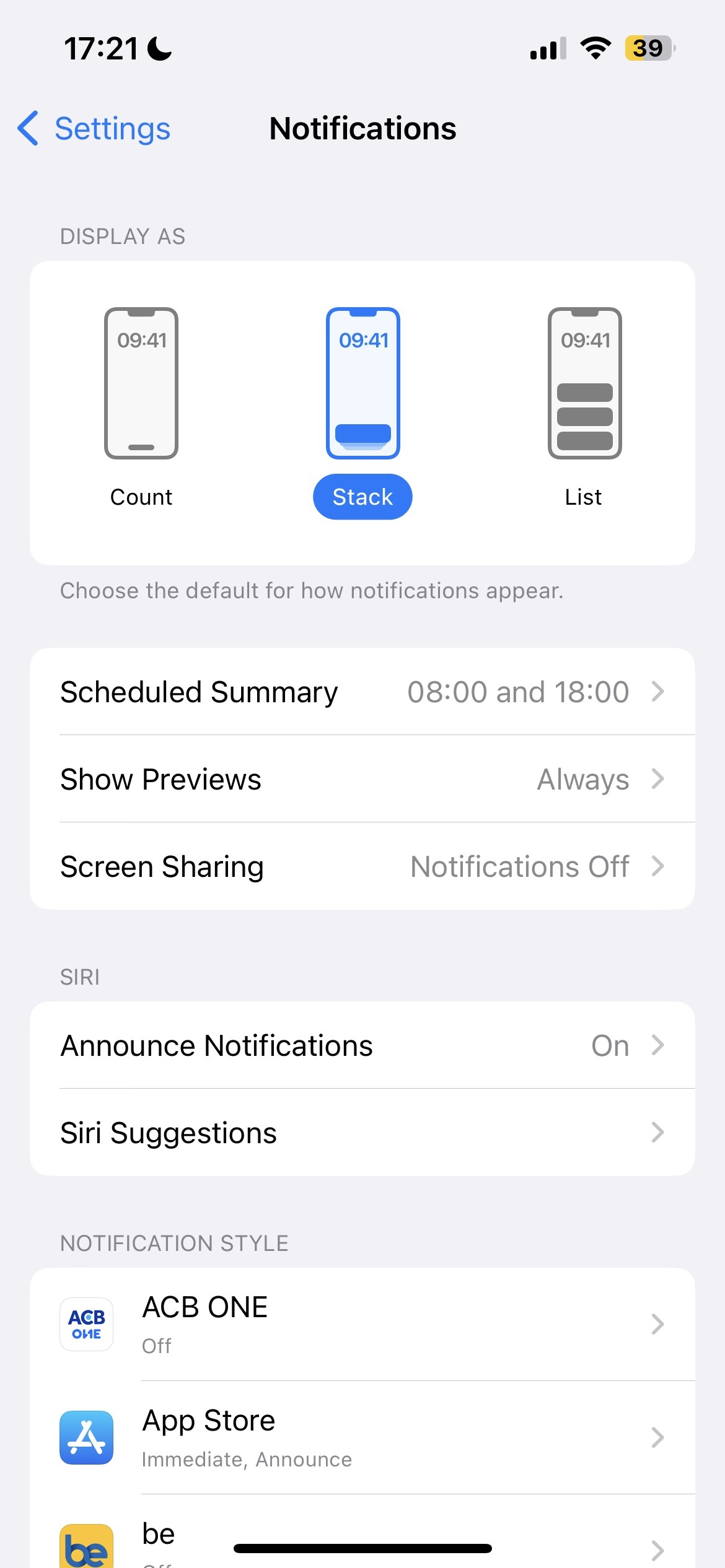Open the Screen Sharing settings
This screenshot has width=725, height=1568.
coord(362,866)
